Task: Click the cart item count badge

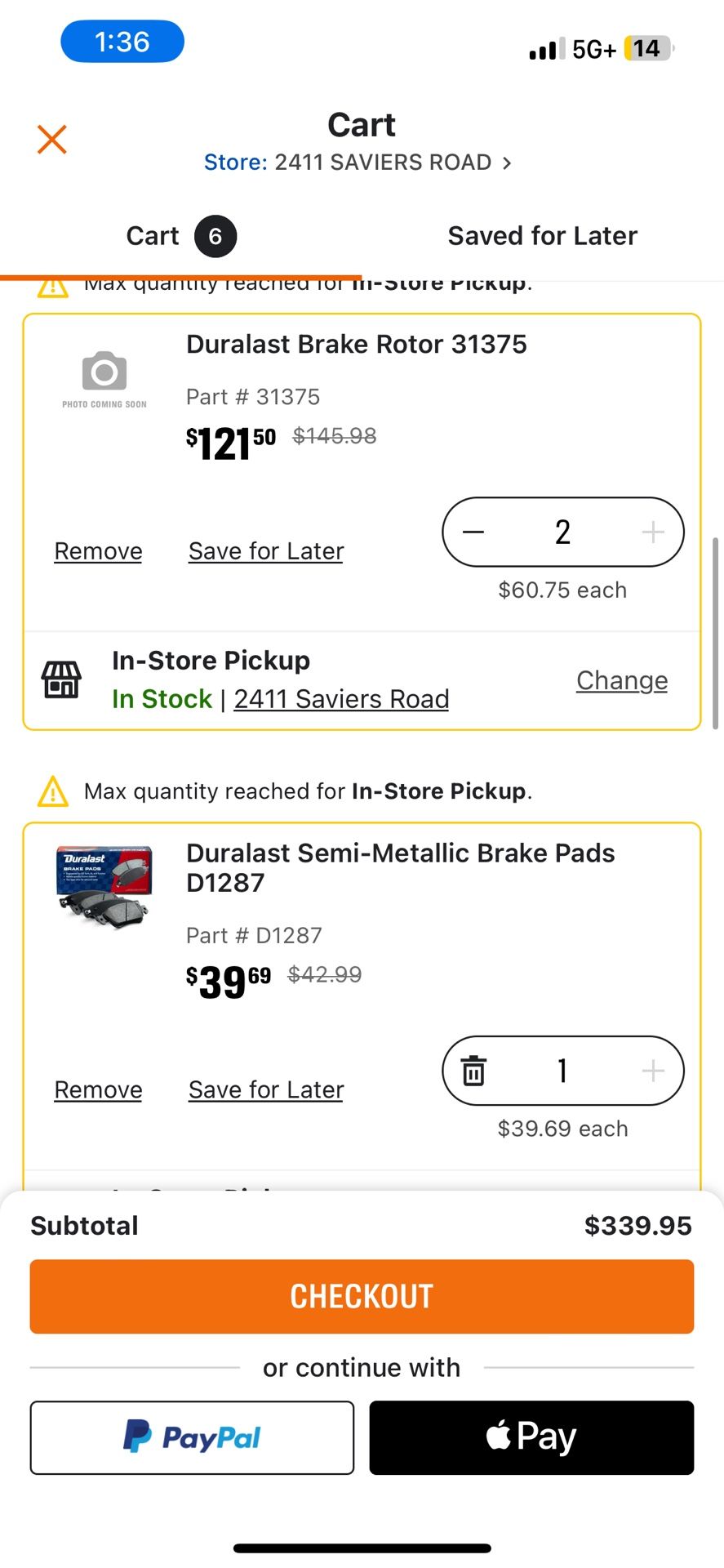Action: click(x=215, y=236)
